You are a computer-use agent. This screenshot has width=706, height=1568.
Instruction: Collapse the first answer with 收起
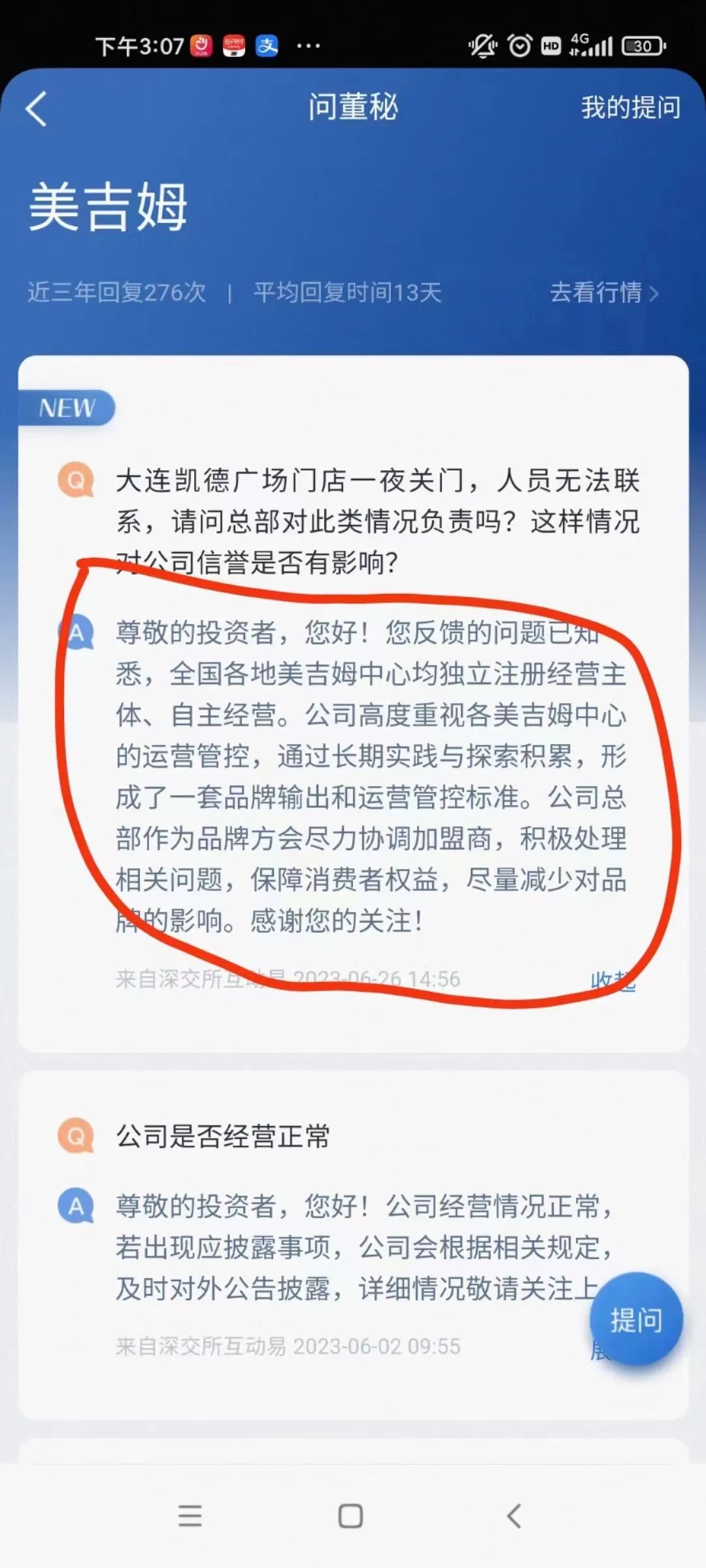[613, 980]
